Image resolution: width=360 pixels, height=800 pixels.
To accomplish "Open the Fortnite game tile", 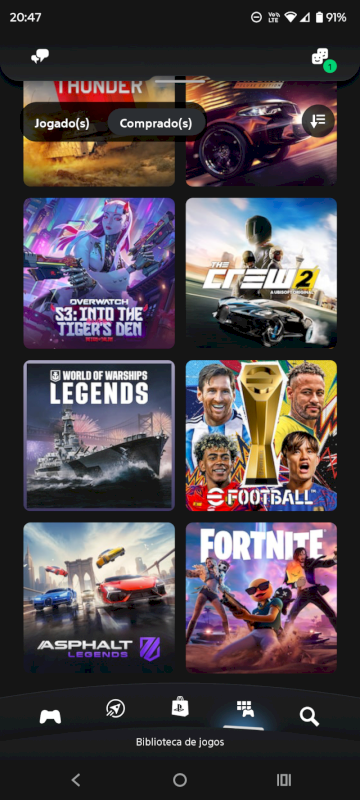I will tap(261, 597).
